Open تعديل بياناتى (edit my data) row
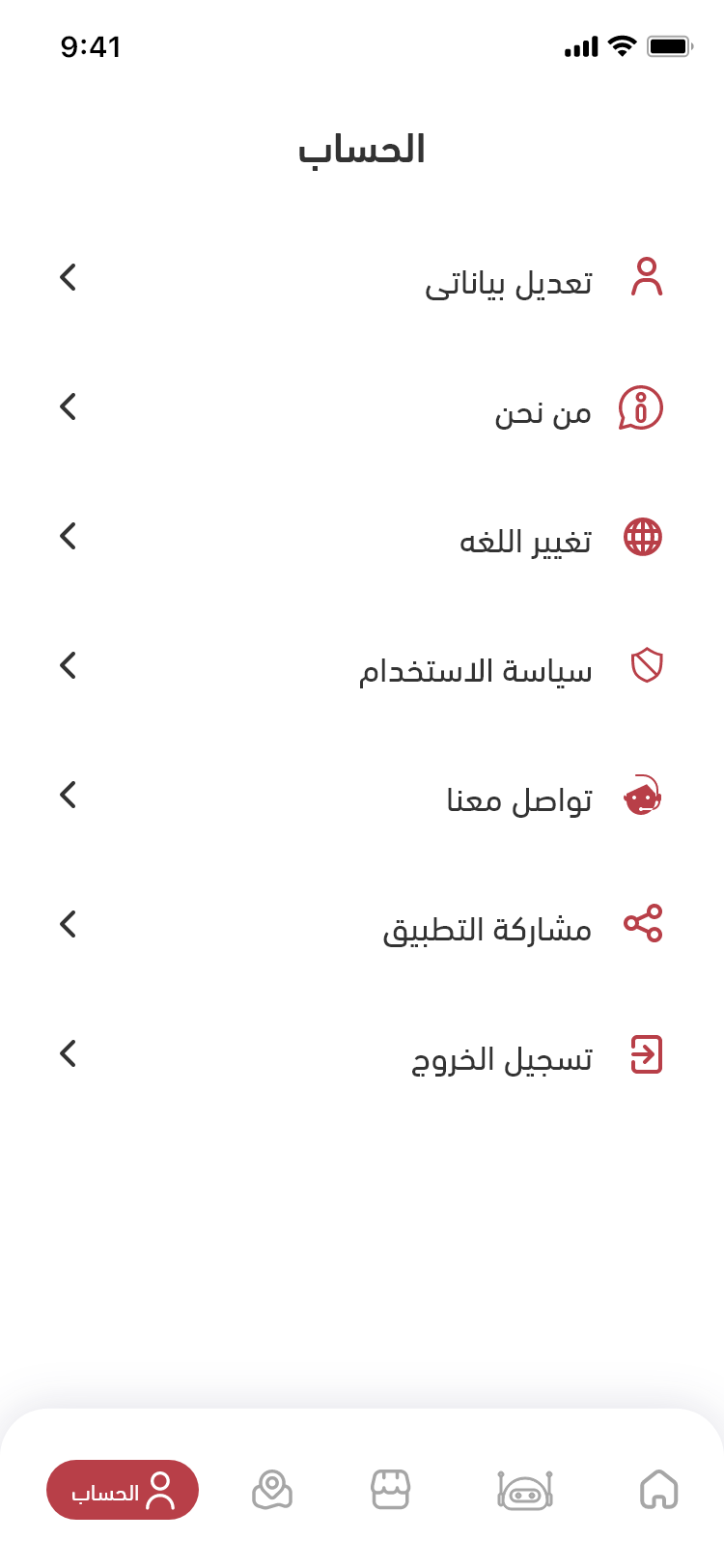The image size is (724, 1568). (x=362, y=279)
